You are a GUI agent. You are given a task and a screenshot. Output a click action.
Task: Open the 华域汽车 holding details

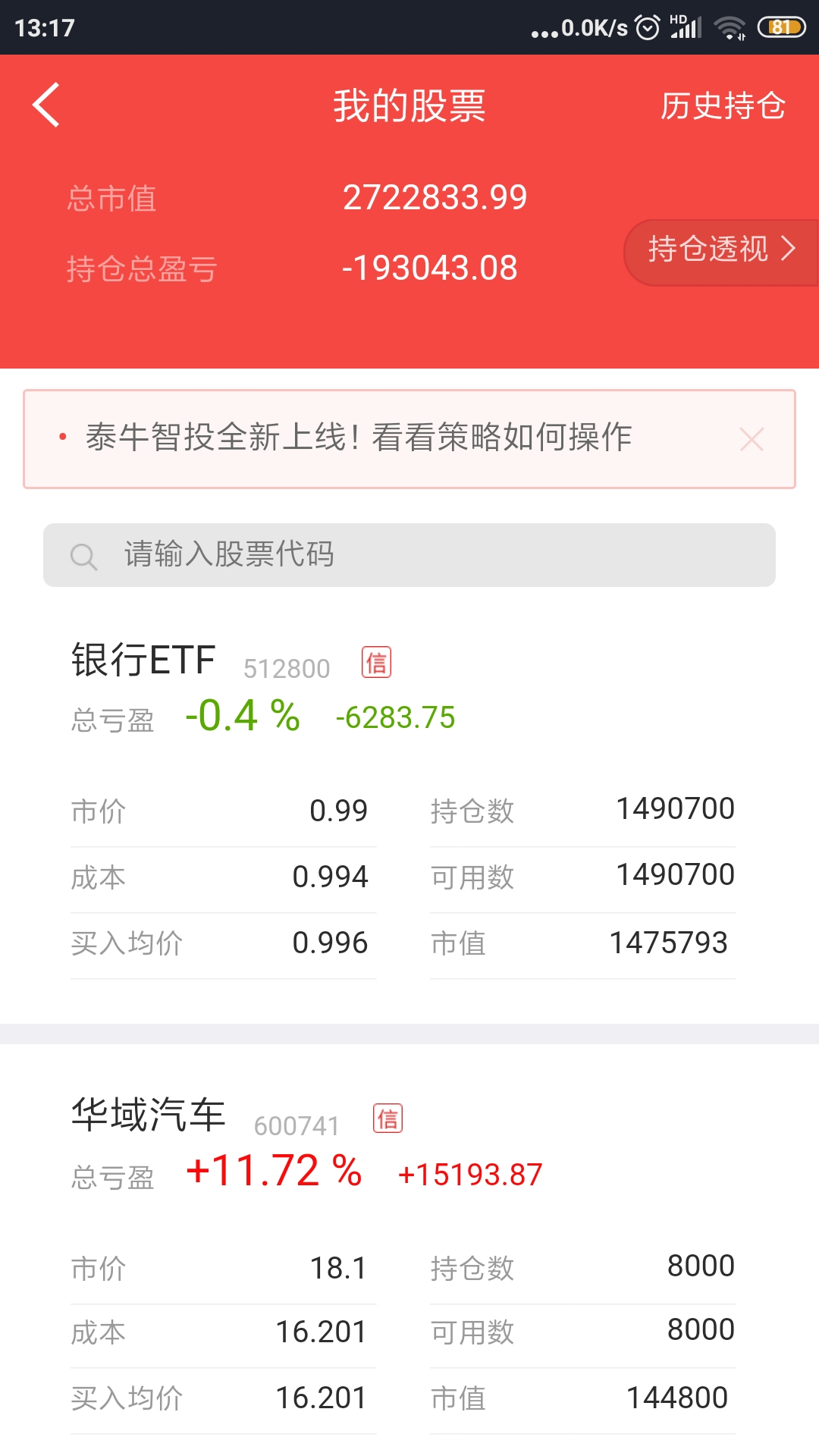(x=149, y=1116)
